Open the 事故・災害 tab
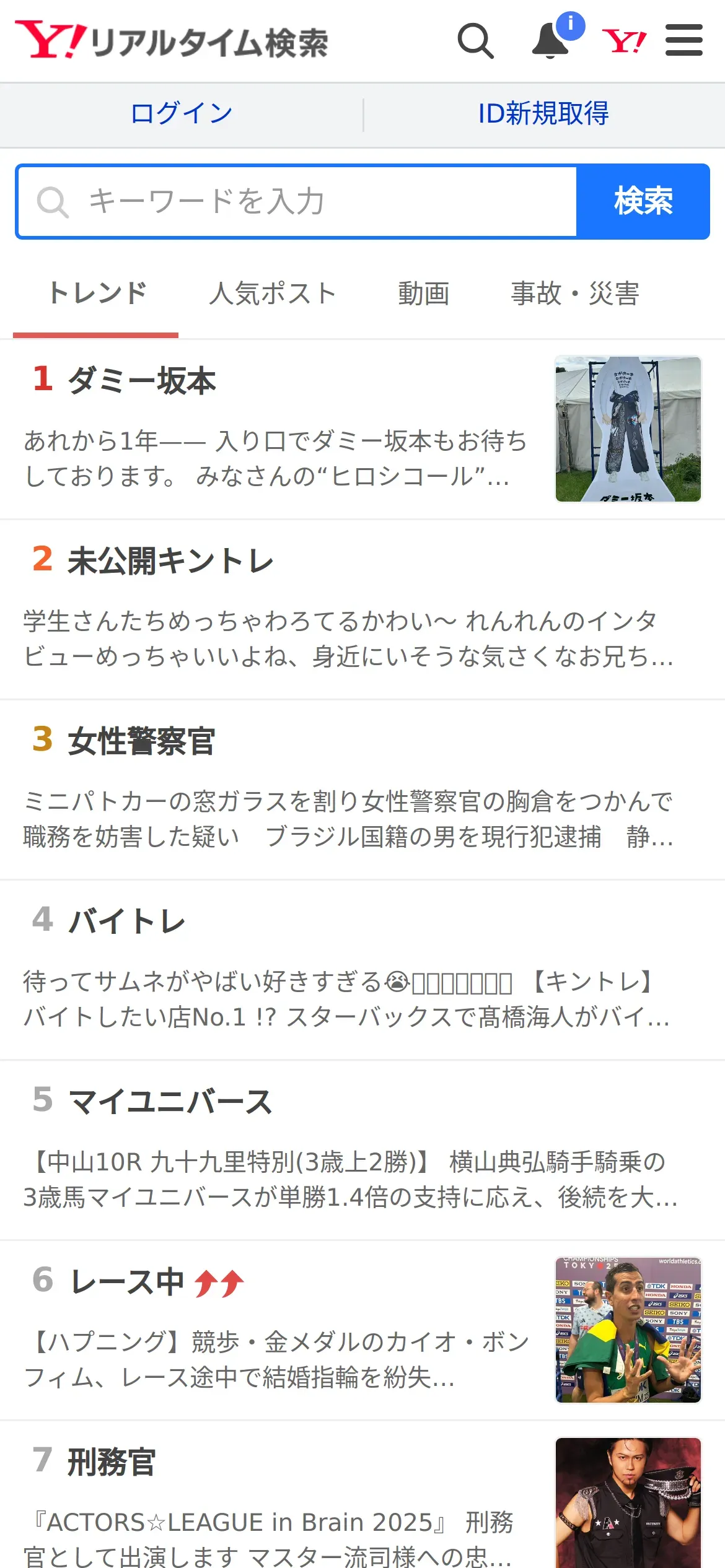This screenshot has width=725, height=1568. [574, 294]
